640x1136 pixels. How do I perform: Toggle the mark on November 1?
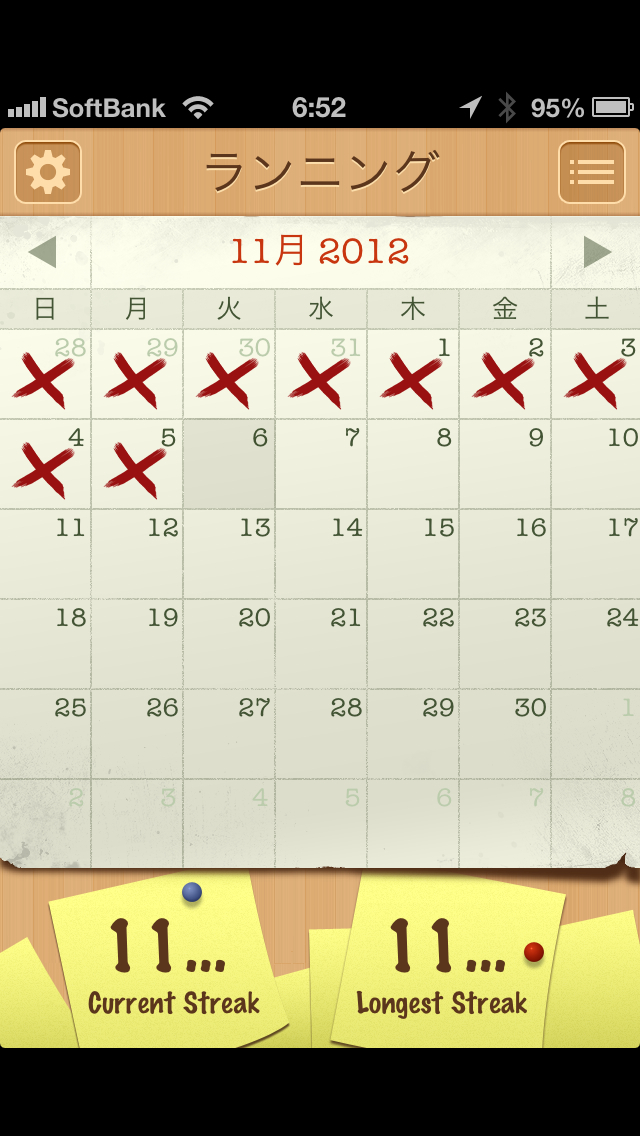coord(413,376)
